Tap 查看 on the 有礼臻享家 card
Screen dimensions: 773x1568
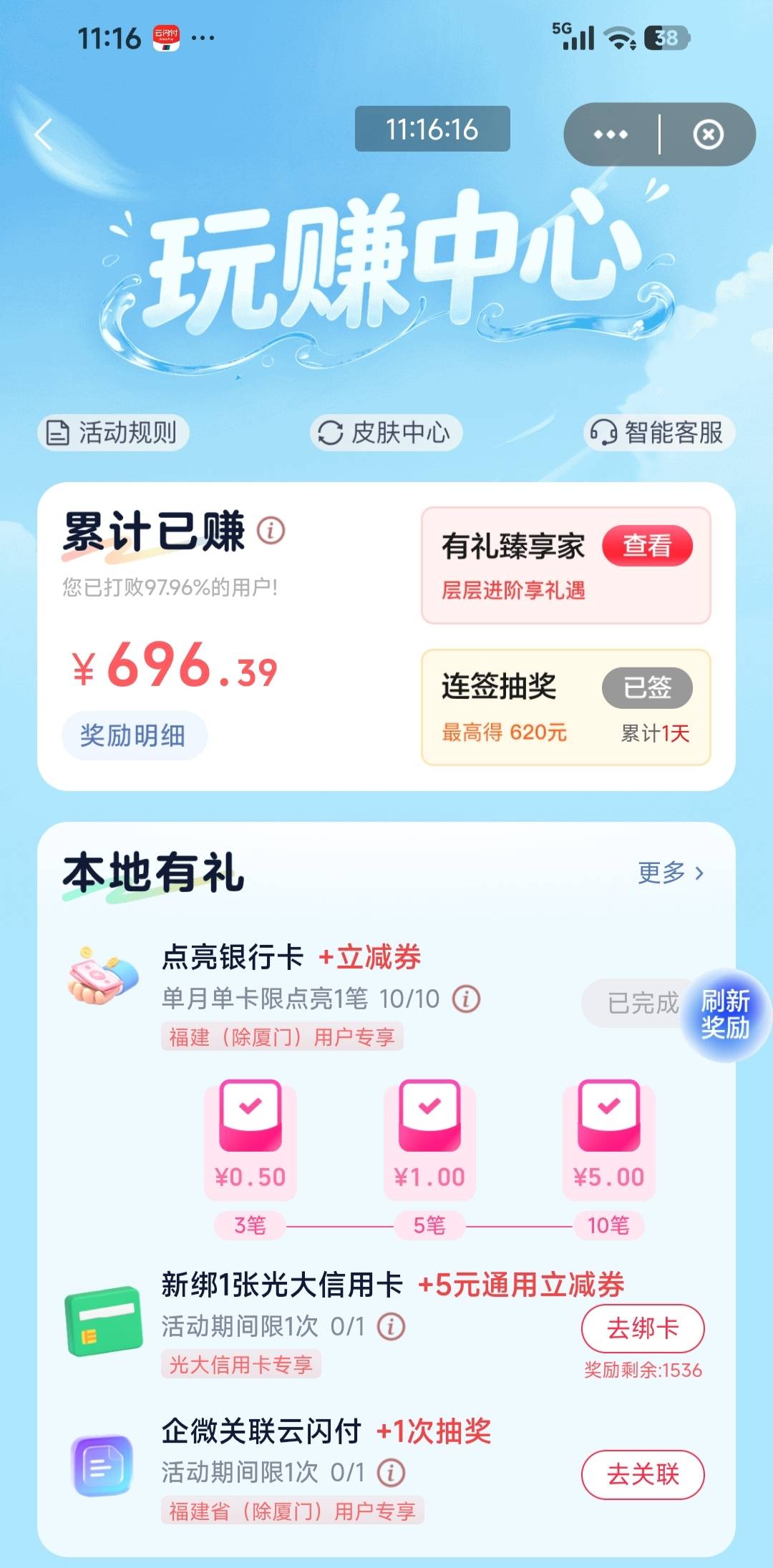647,546
